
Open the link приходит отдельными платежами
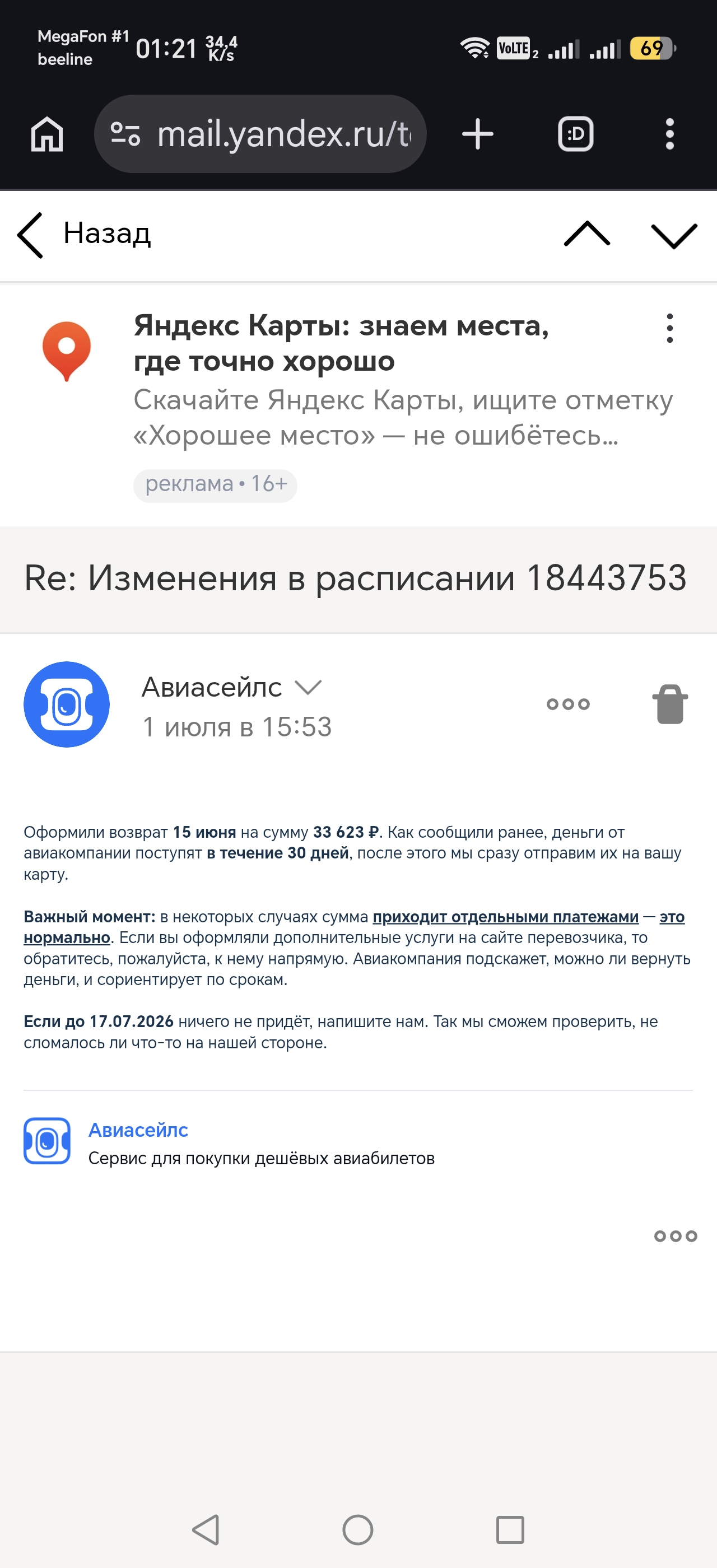(x=505, y=916)
